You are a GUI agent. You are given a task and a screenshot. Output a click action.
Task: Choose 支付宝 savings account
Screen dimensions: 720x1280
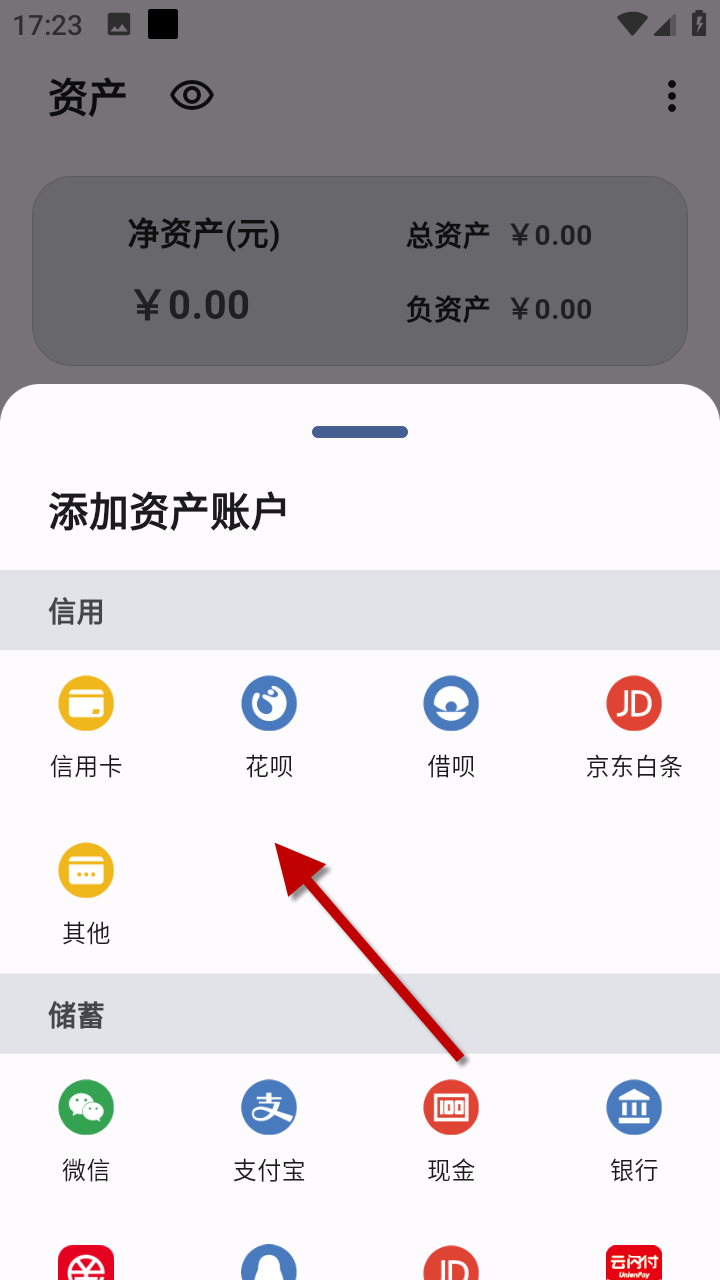coord(269,1130)
